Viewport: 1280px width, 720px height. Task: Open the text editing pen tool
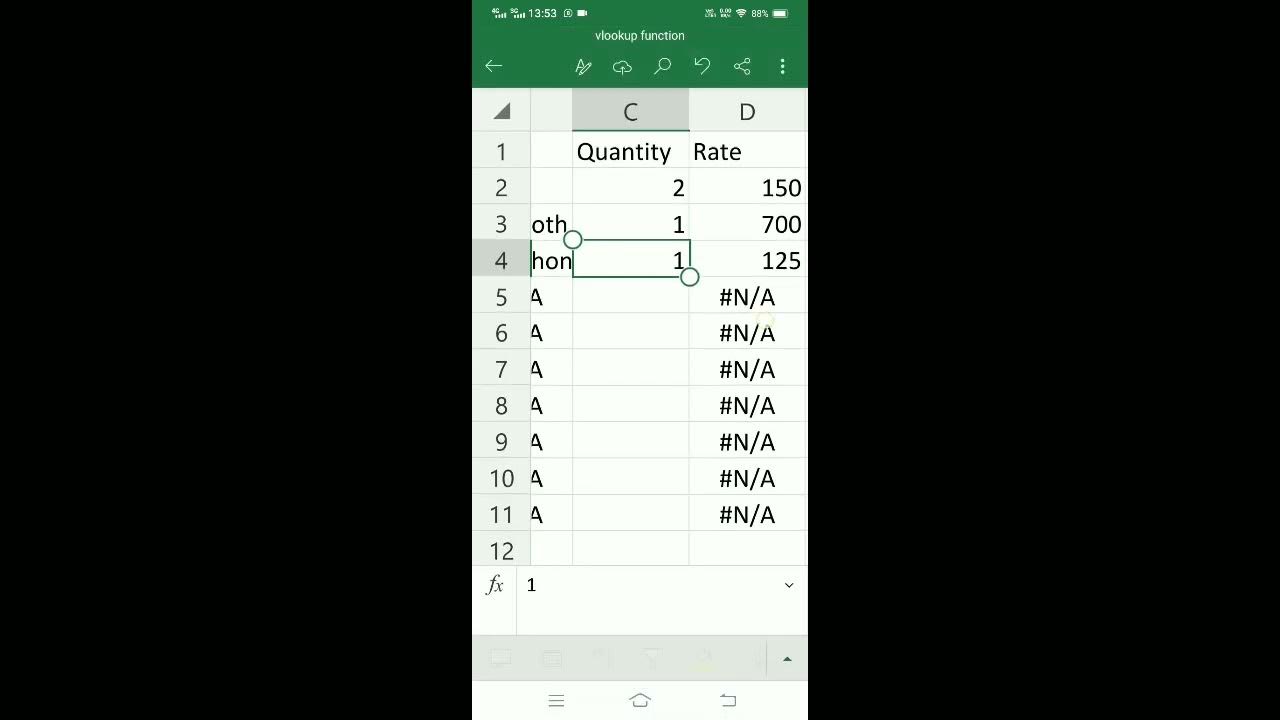(x=583, y=67)
